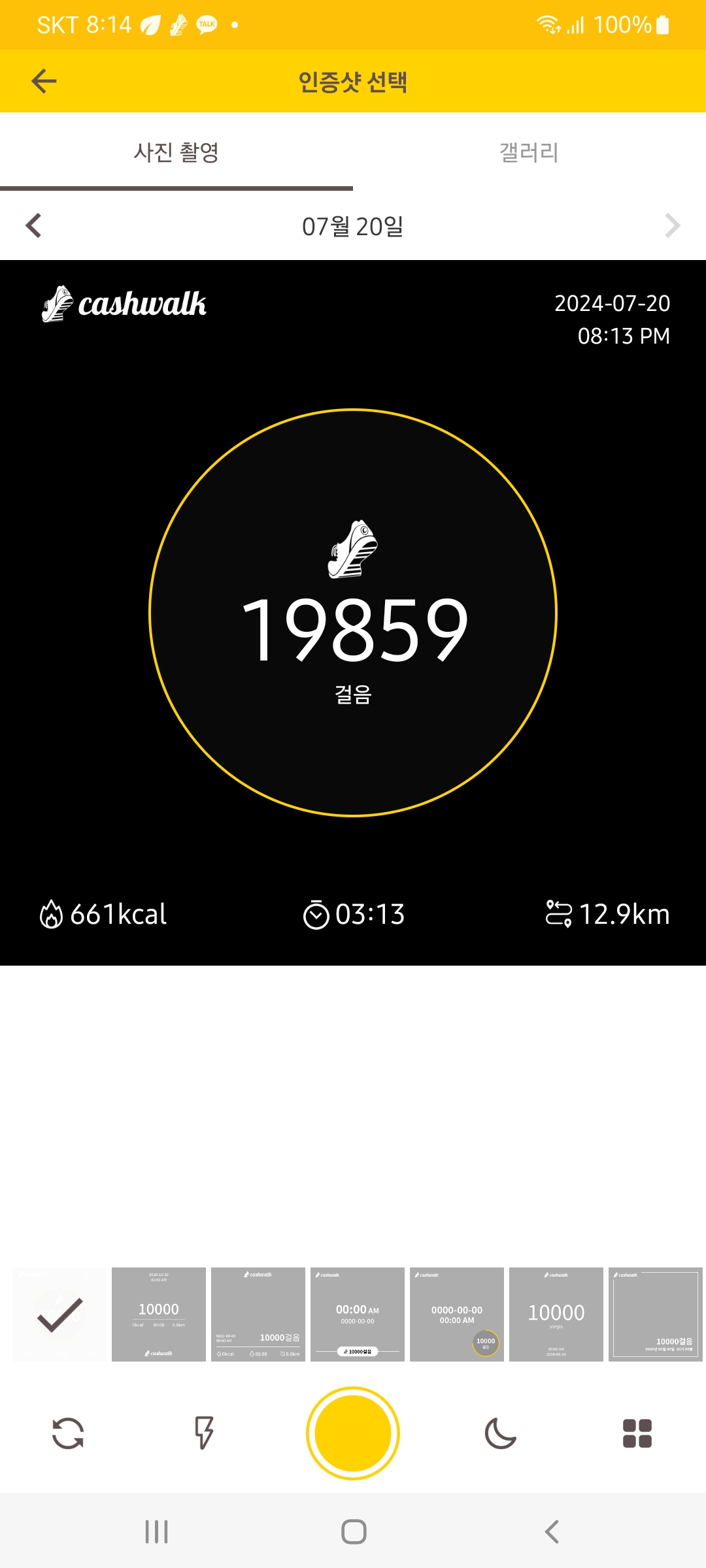Open recent apps from navigation bar

pos(157,1531)
